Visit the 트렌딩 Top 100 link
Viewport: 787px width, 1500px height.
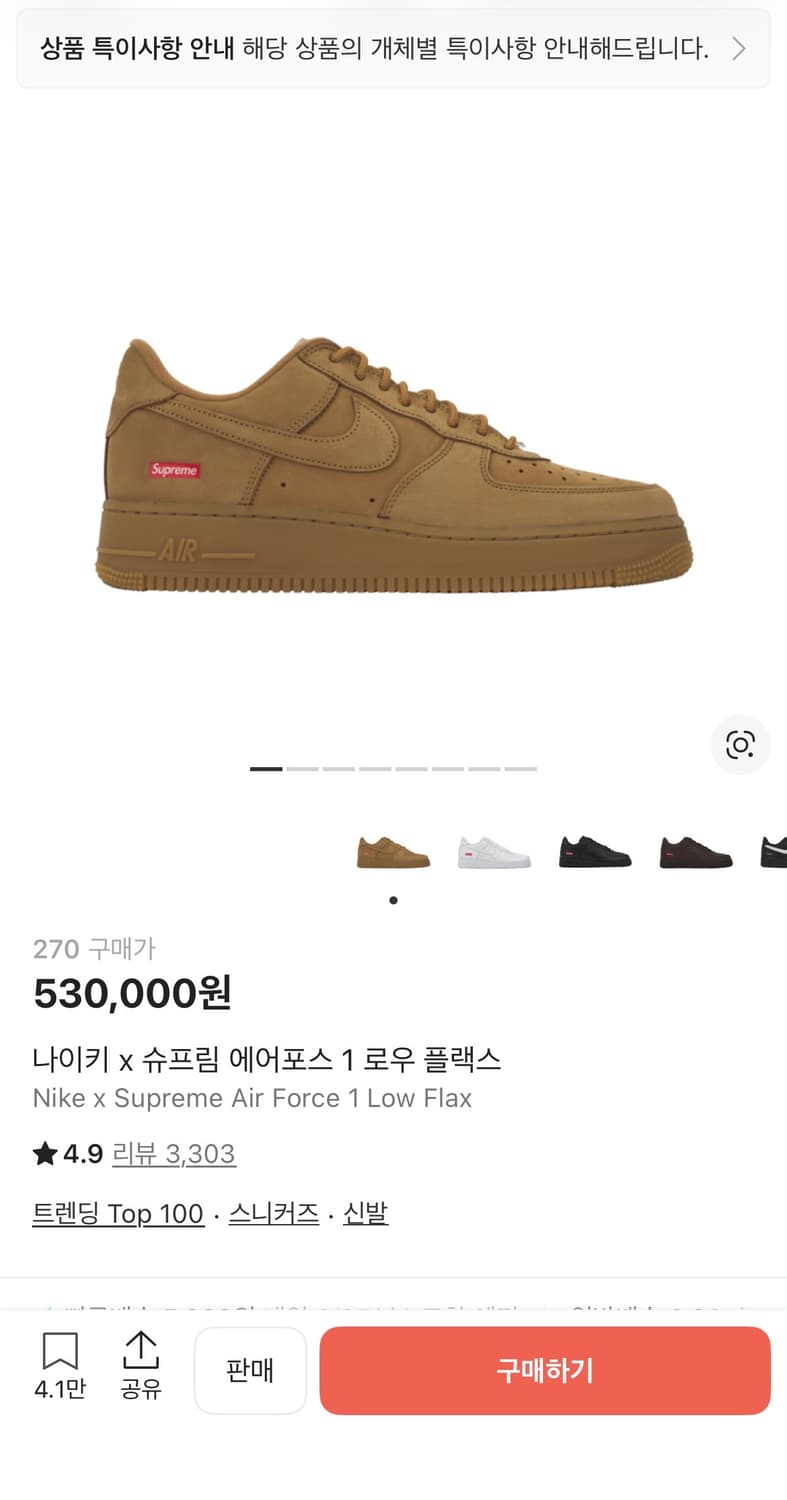118,1213
